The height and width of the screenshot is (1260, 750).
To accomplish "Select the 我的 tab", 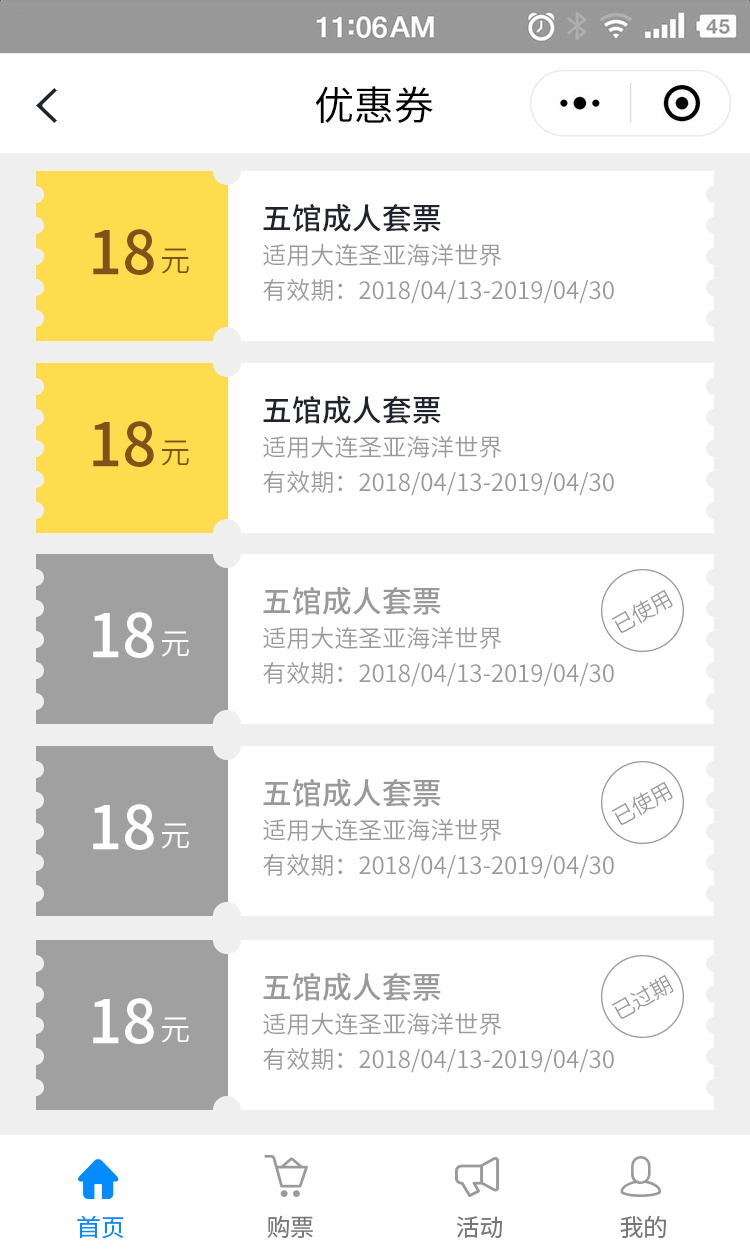I will click(642, 1197).
